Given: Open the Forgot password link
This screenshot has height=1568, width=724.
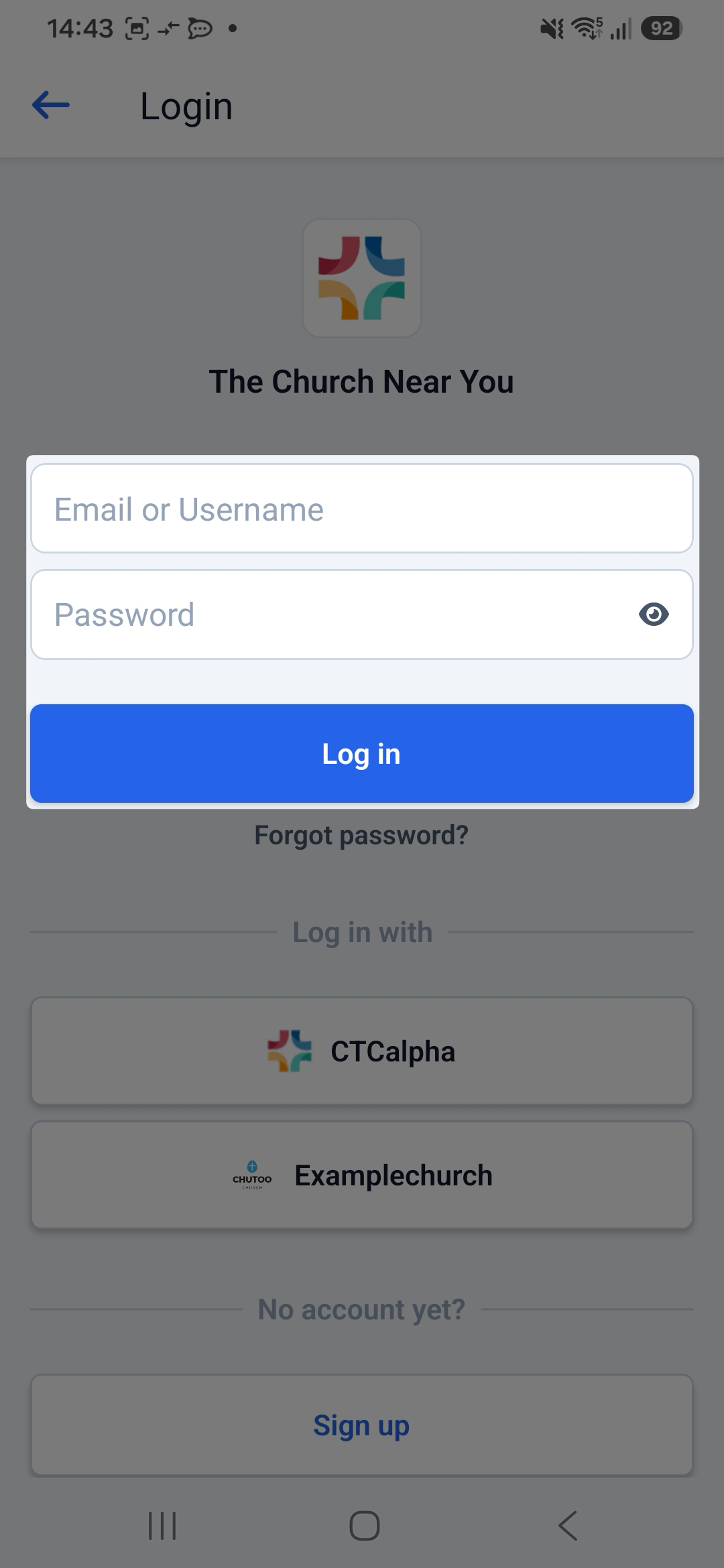Looking at the screenshot, I should pyautogui.click(x=361, y=835).
